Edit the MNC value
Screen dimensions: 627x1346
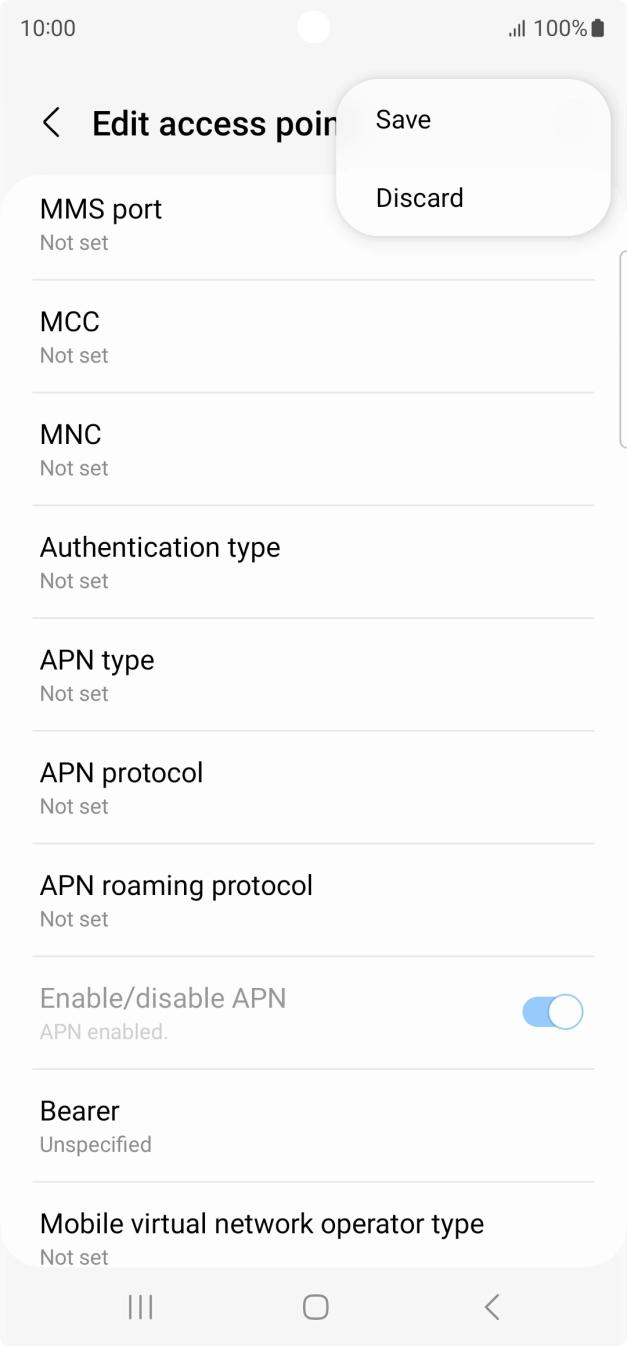(313, 450)
